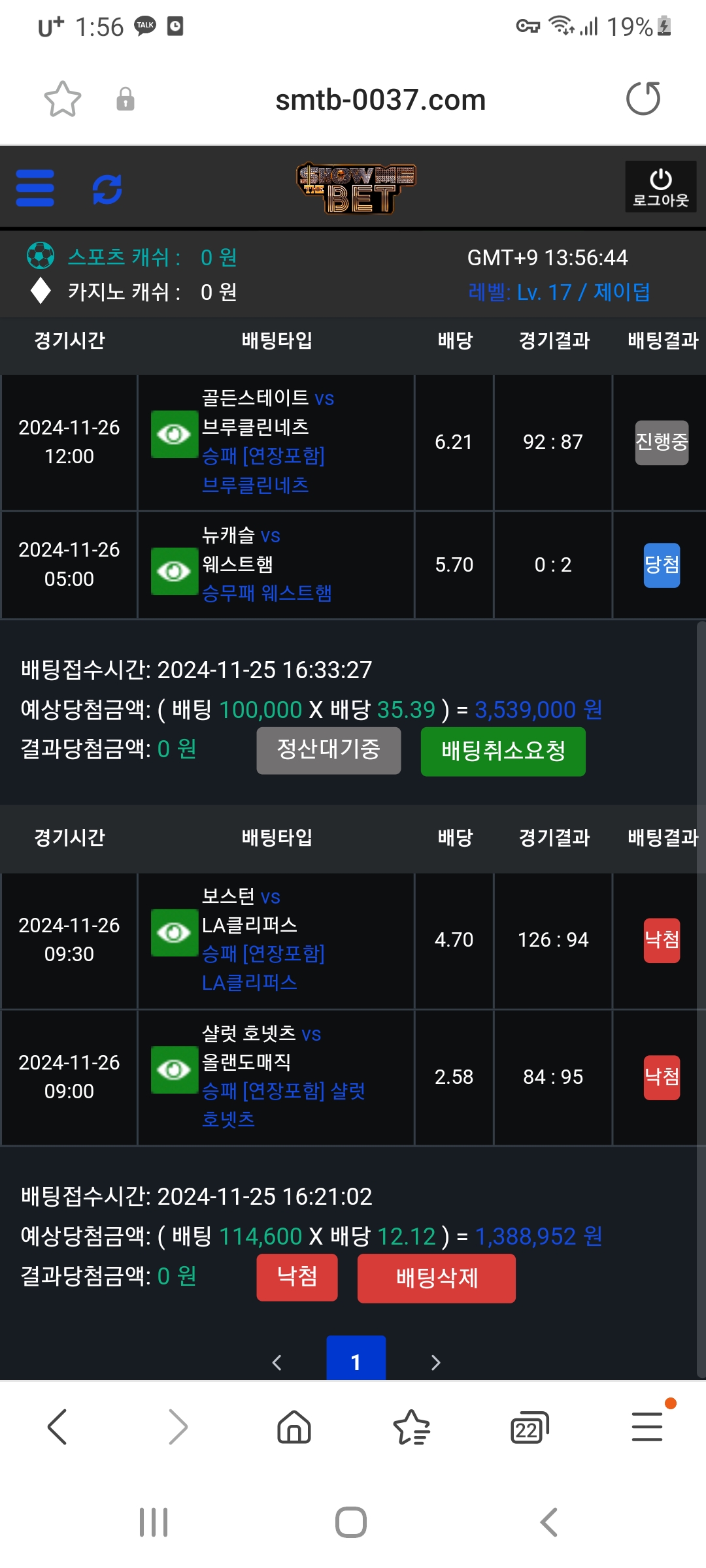Image resolution: width=706 pixels, height=1568 pixels.
Task: Log out with the 로그아웃 button
Action: (x=660, y=187)
